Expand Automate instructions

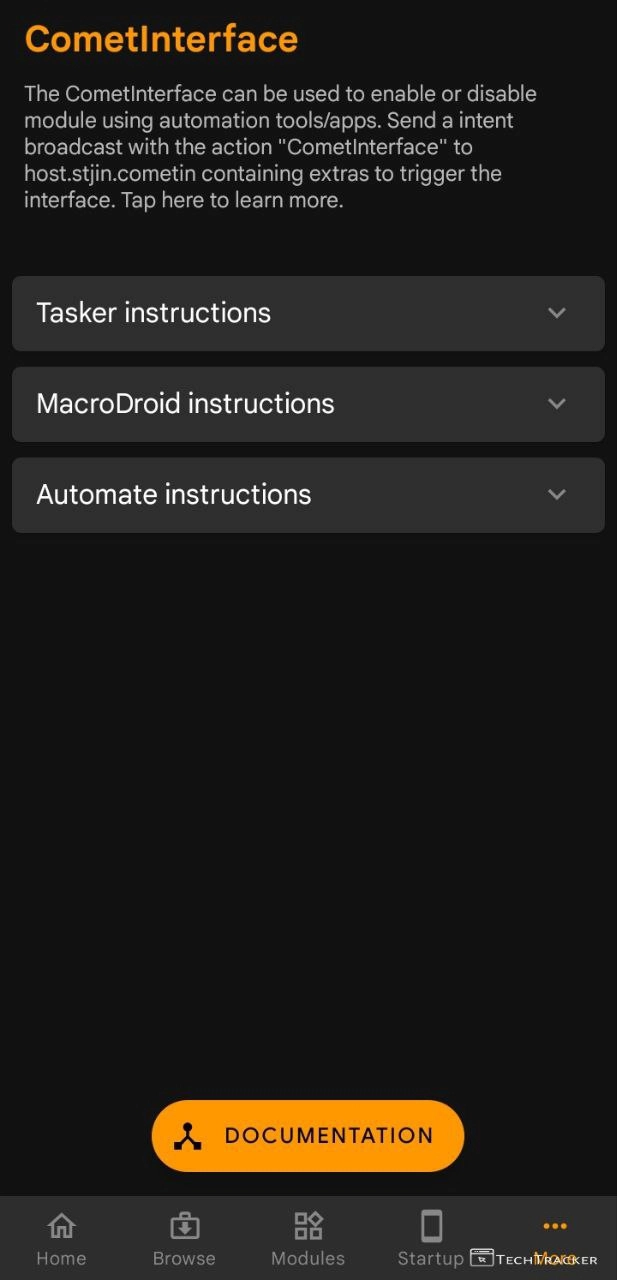pos(308,495)
